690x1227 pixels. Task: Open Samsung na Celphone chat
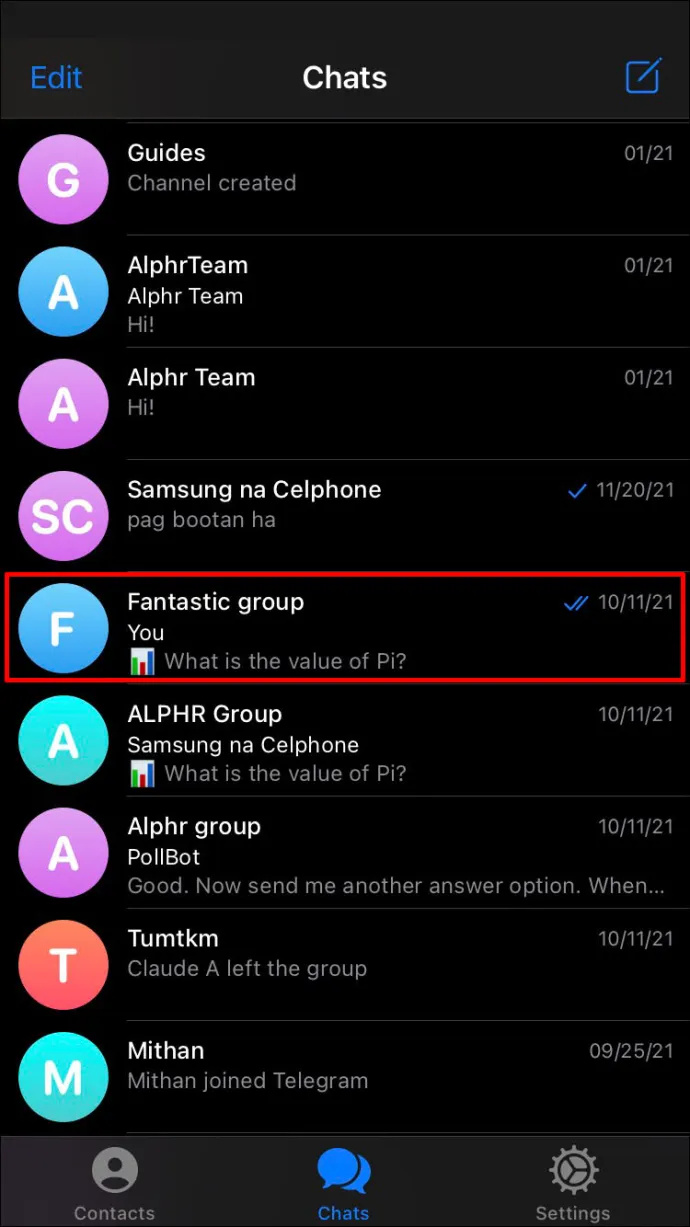coord(345,516)
